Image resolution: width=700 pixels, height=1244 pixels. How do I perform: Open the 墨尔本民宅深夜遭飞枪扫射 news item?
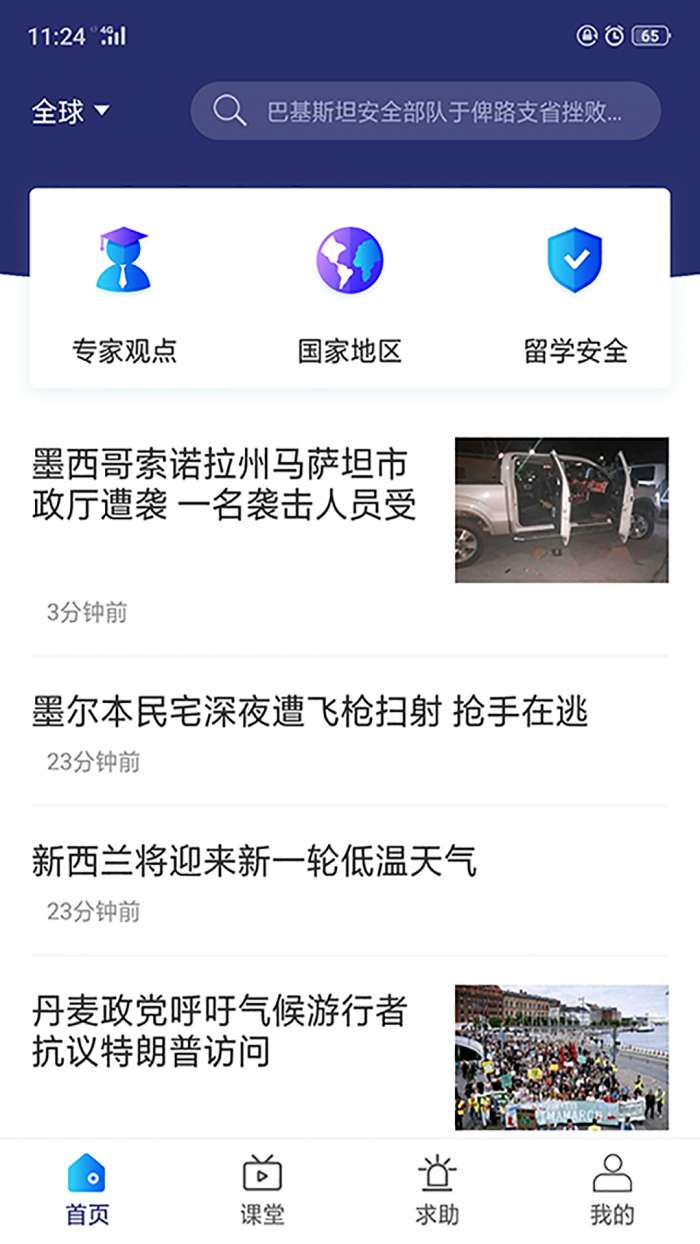click(310, 712)
